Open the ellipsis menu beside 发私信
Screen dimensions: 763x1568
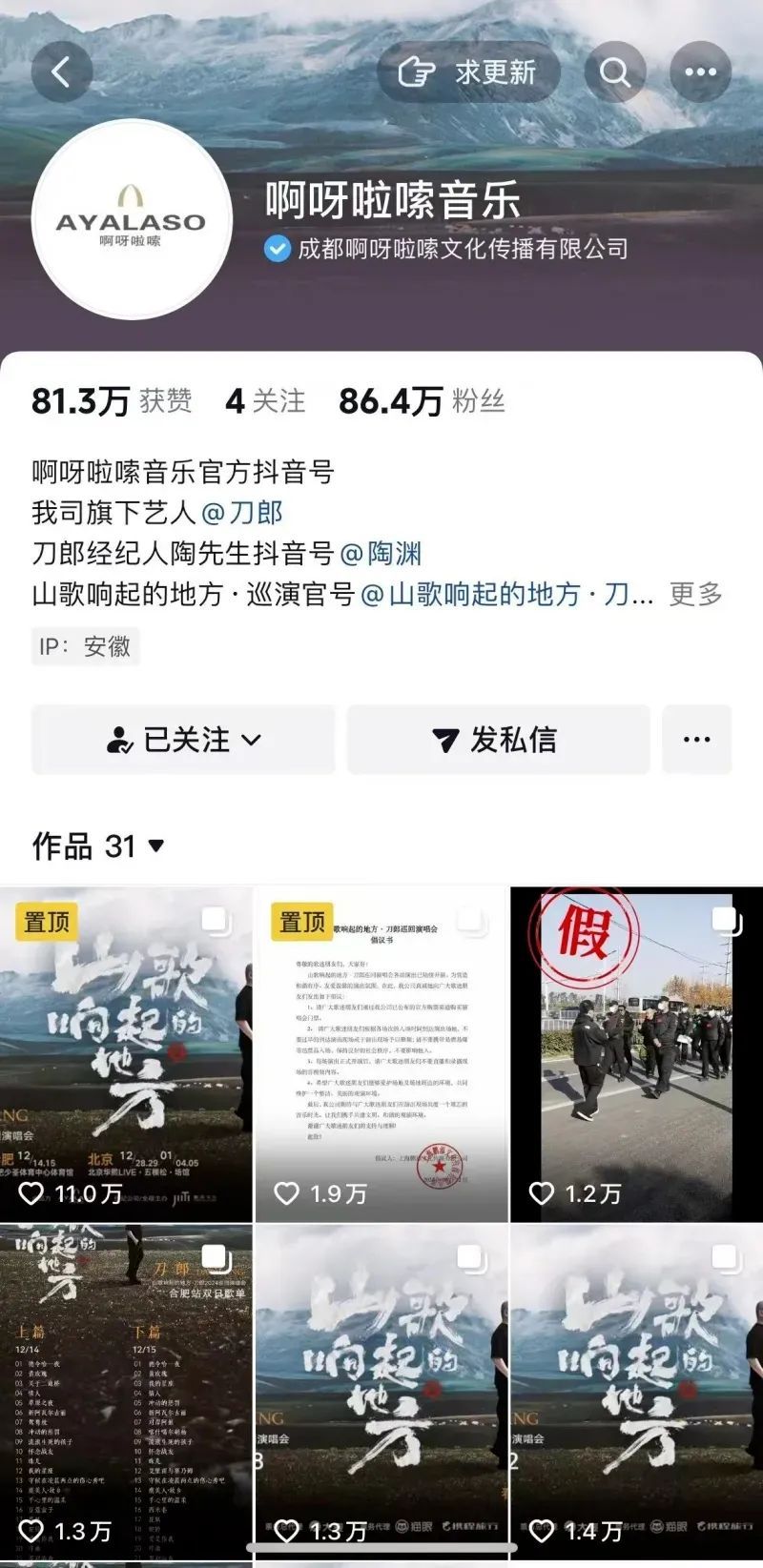[697, 740]
